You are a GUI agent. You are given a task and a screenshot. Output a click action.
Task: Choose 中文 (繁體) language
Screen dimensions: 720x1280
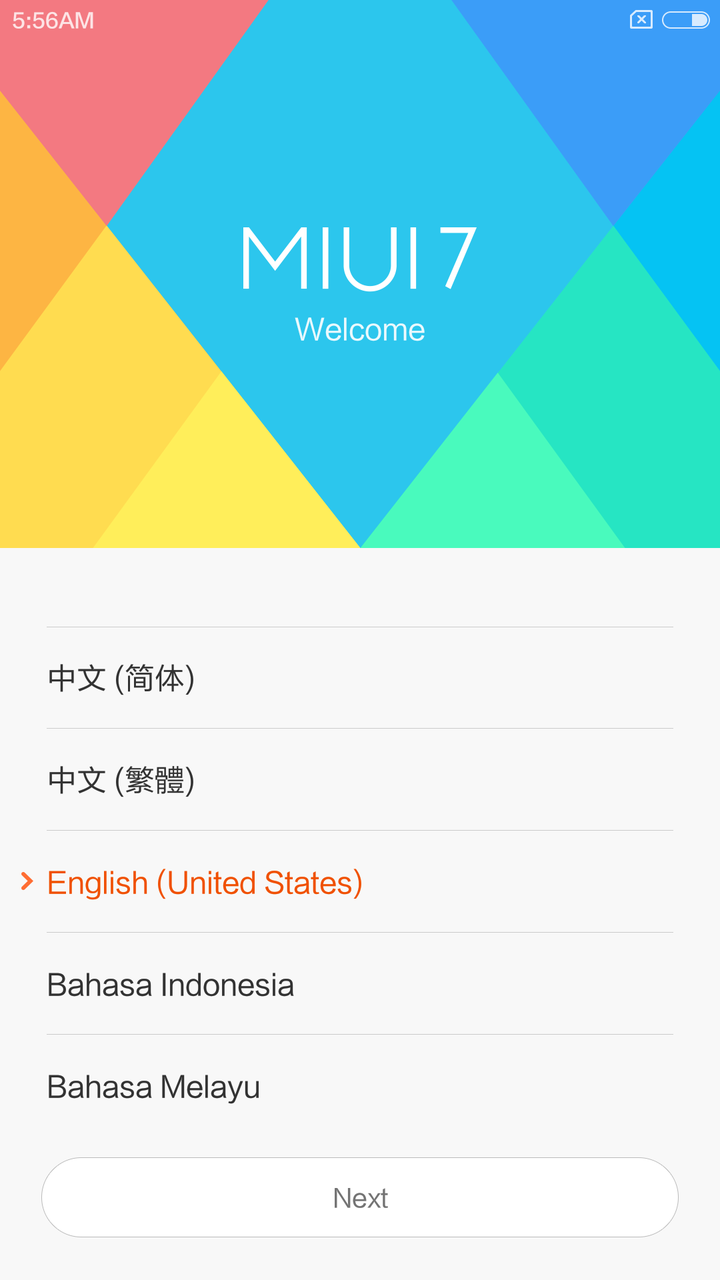(360, 780)
